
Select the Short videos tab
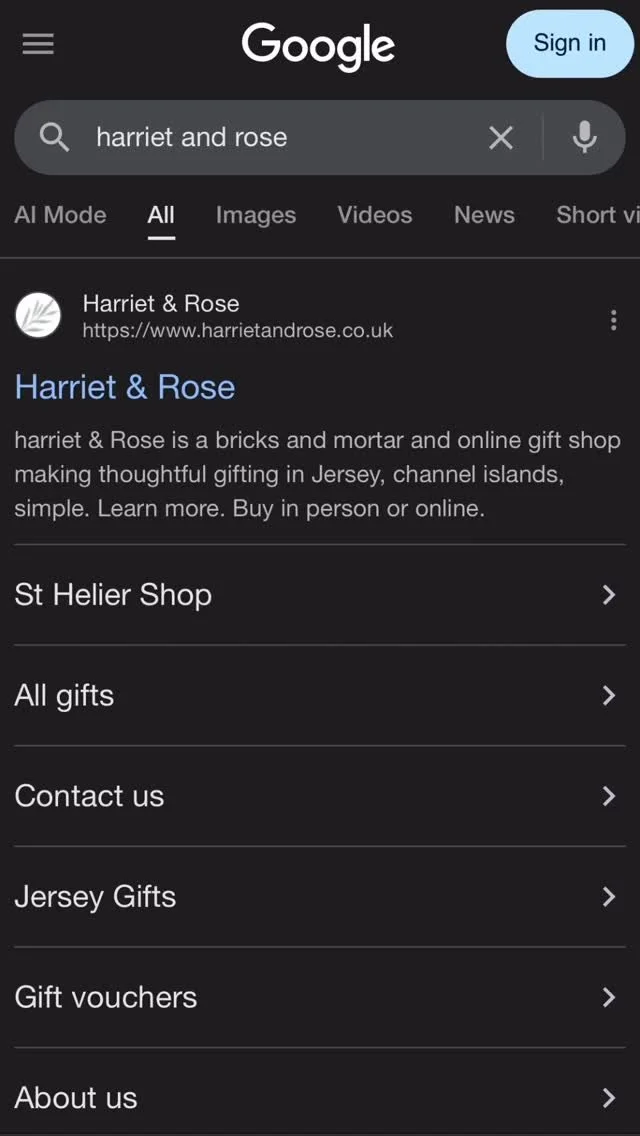(597, 215)
